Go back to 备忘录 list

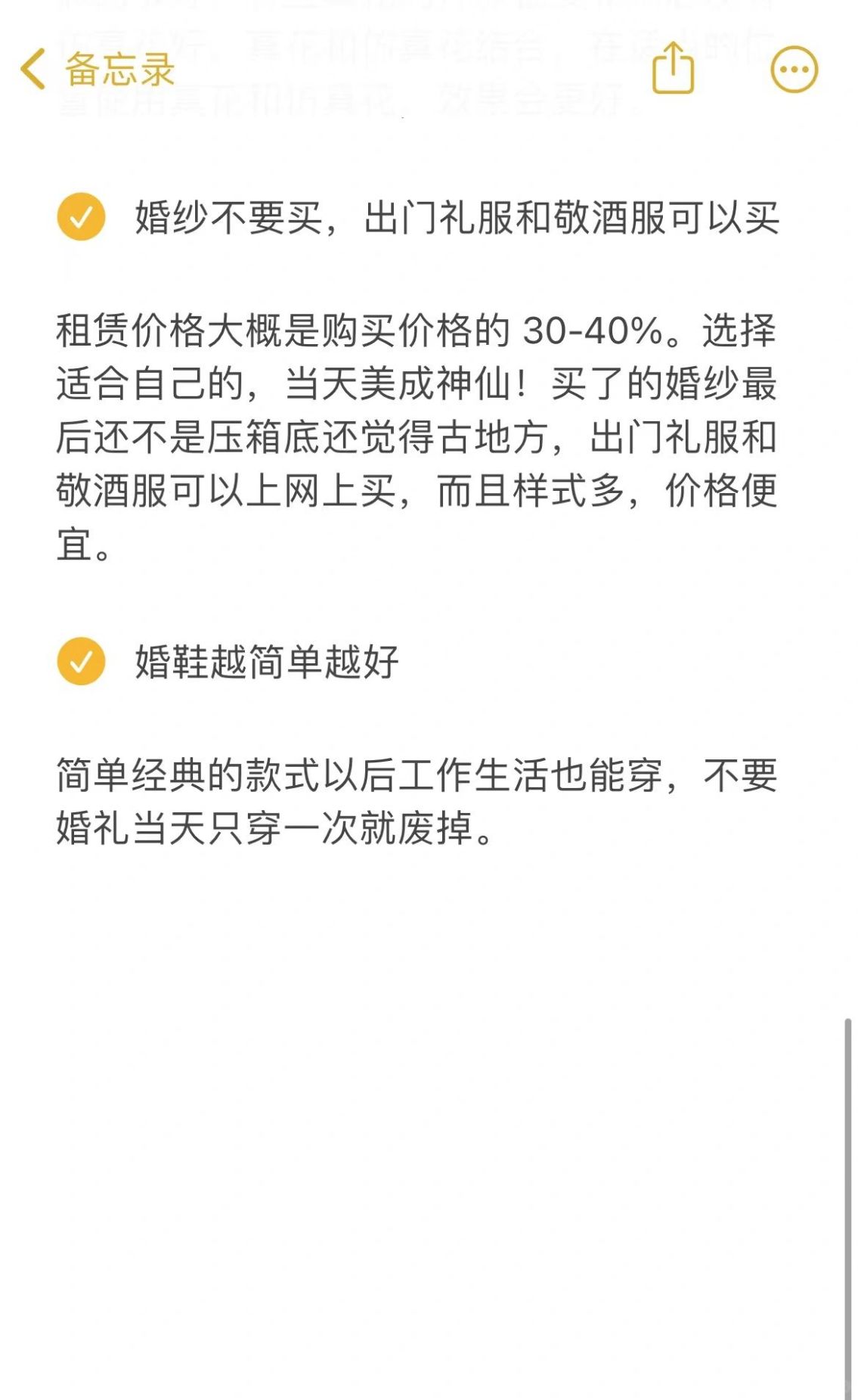98,69
